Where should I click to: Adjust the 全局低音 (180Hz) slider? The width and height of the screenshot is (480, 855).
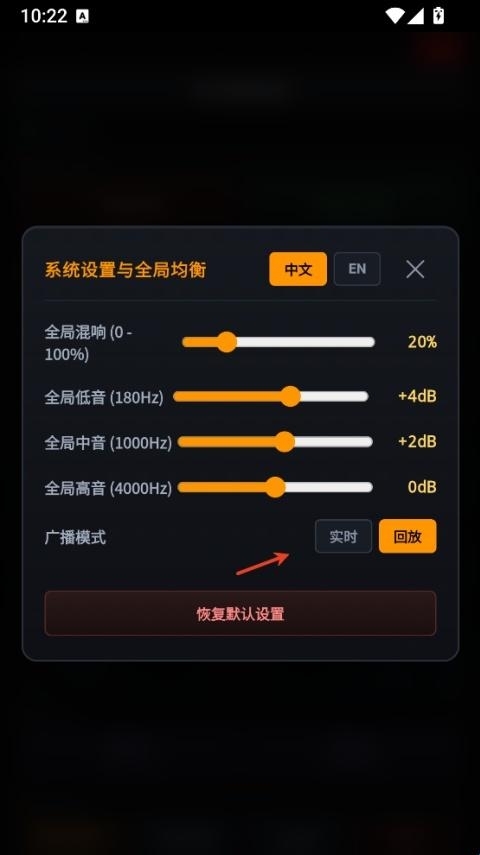[x=271, y=396]
